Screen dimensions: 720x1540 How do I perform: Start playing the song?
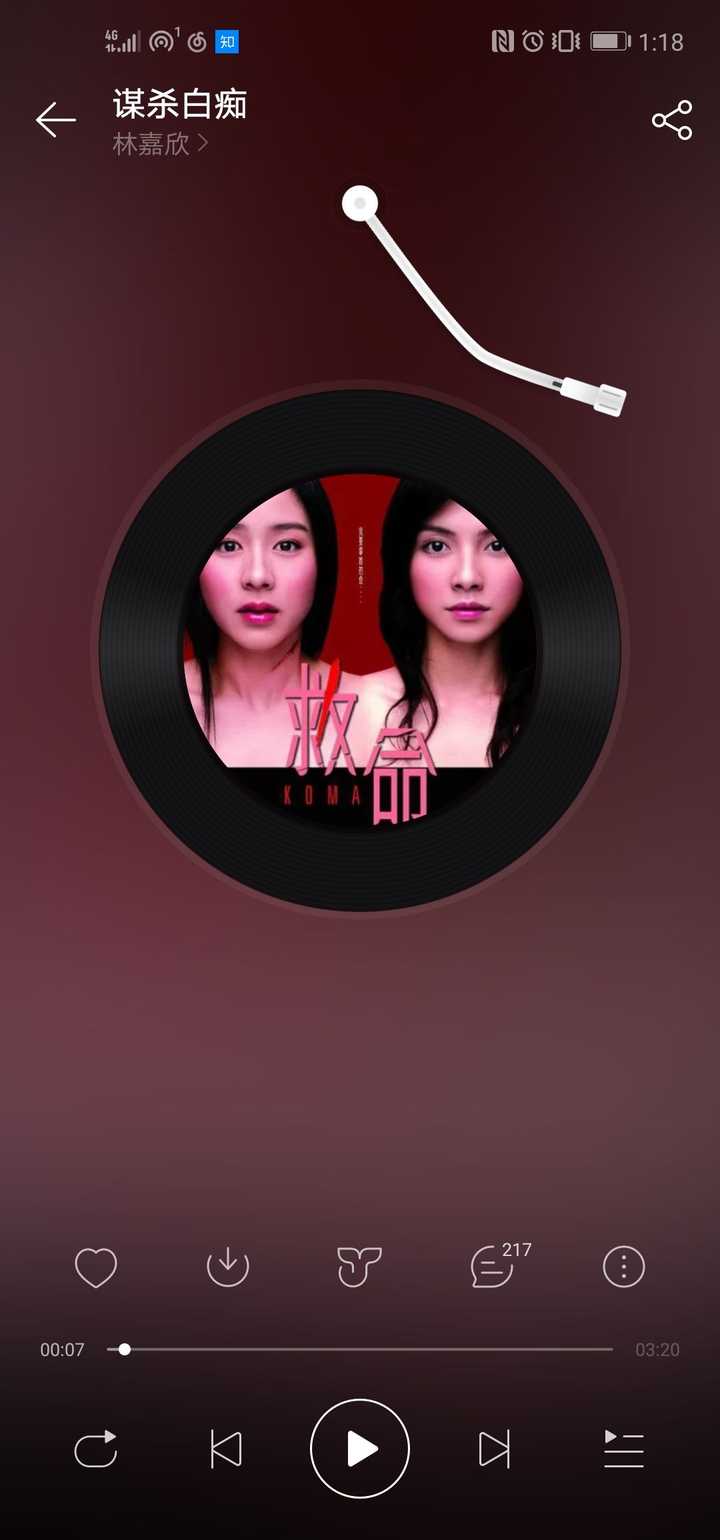click(x=360, y=1449)
